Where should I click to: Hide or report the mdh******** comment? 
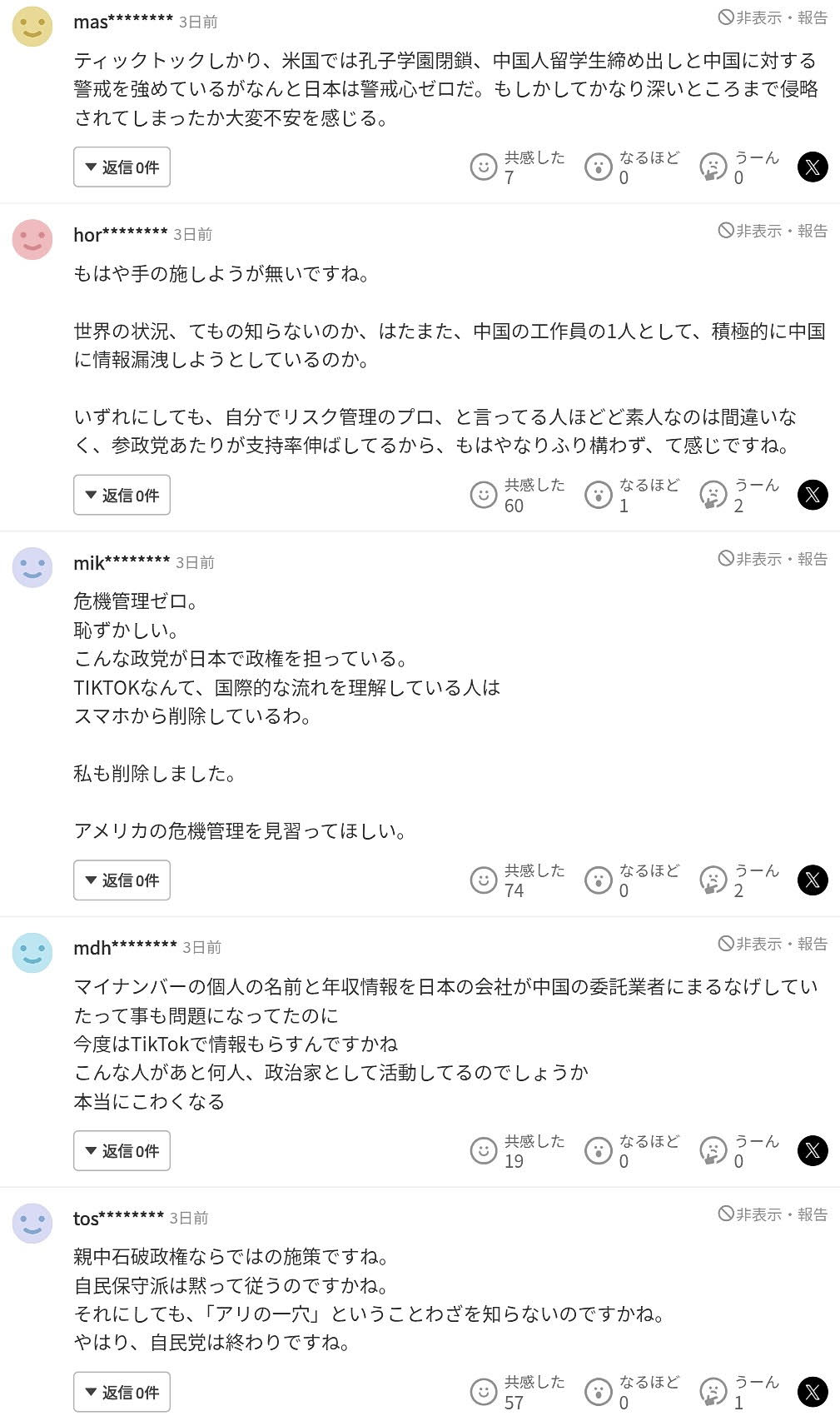tap(773, 944)
